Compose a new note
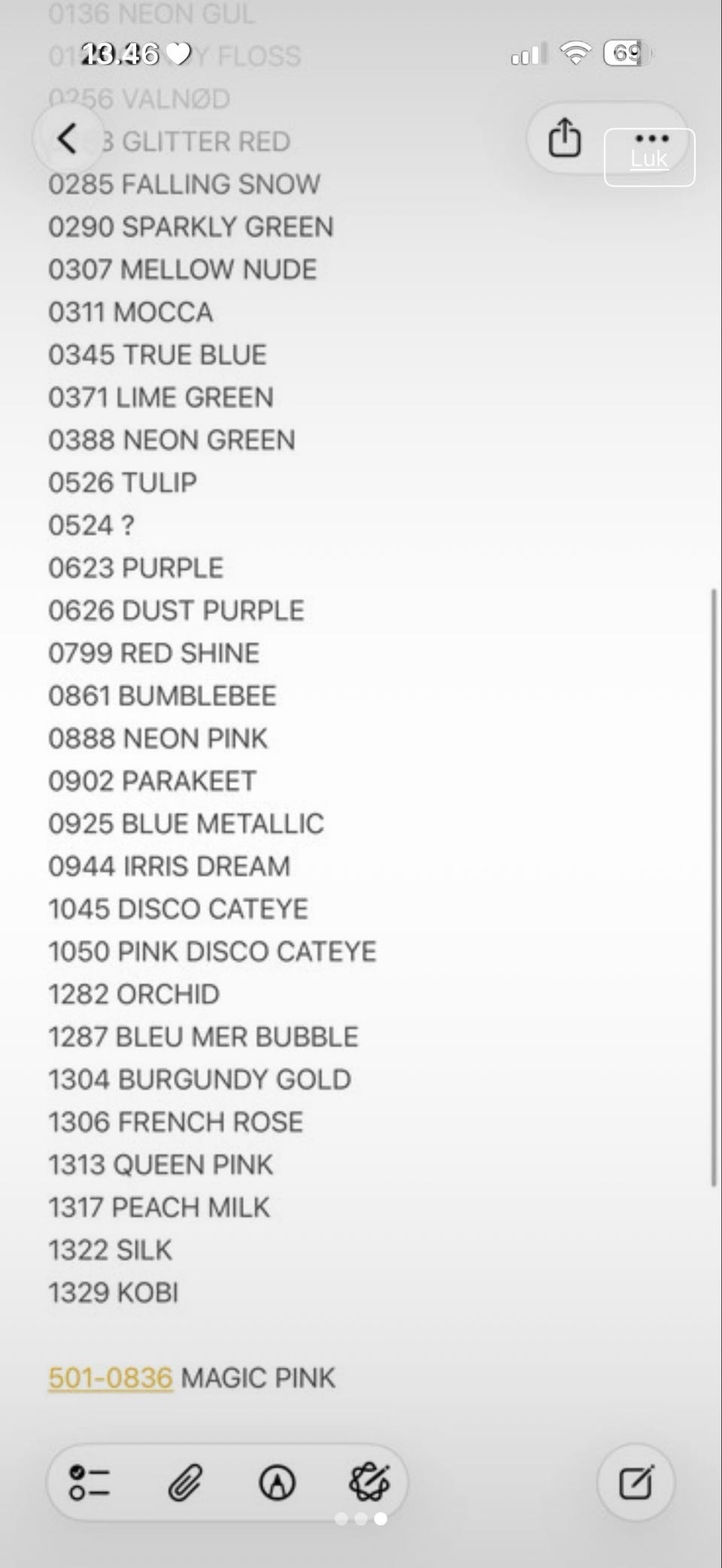This screenshot has width=722, height=1568. coord(636,1482)
